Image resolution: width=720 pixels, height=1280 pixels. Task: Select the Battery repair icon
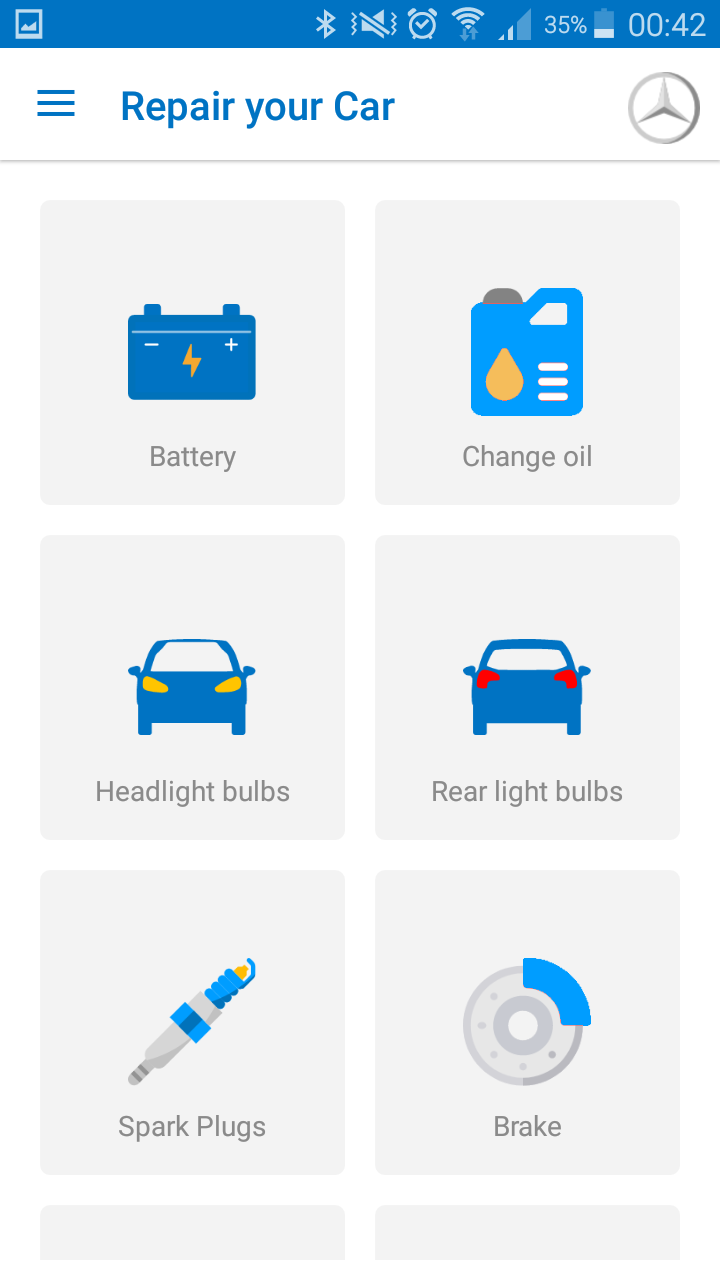point(192,352)
